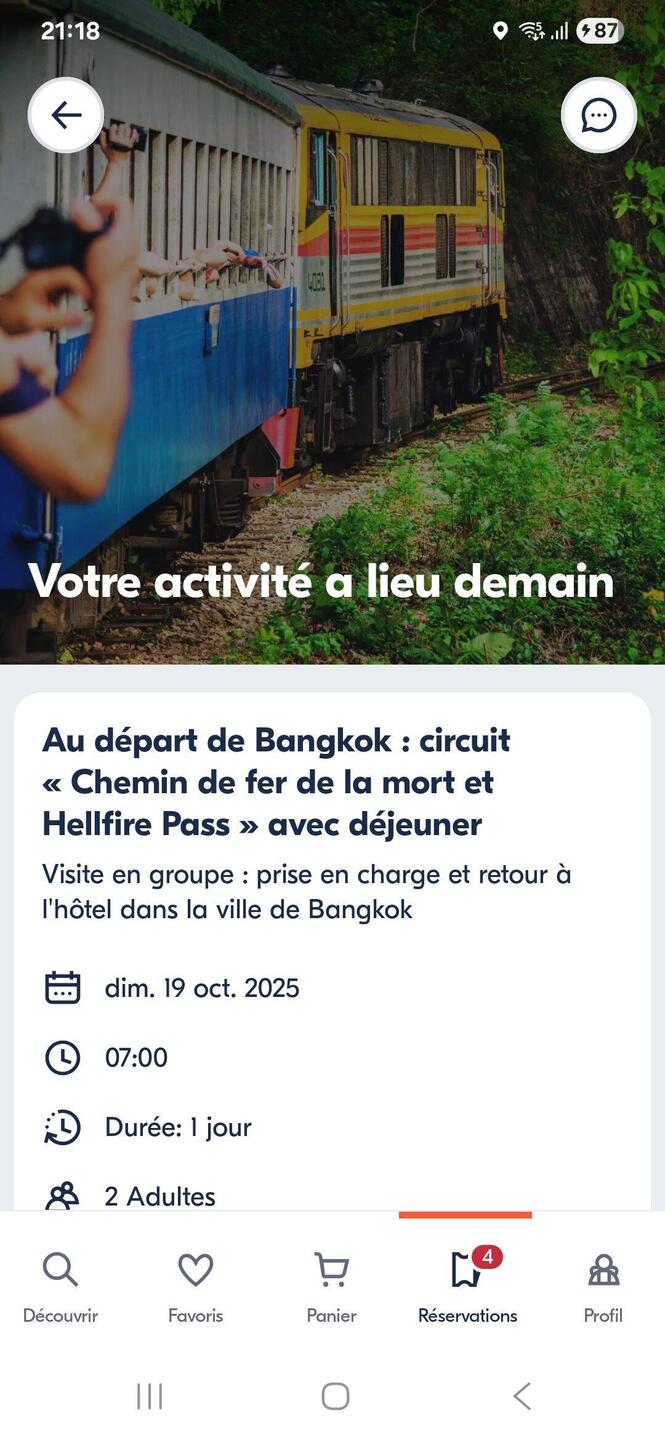The image size is (665, 1440).
Task: Open the Profil tab
Action: pos(603,1286)
